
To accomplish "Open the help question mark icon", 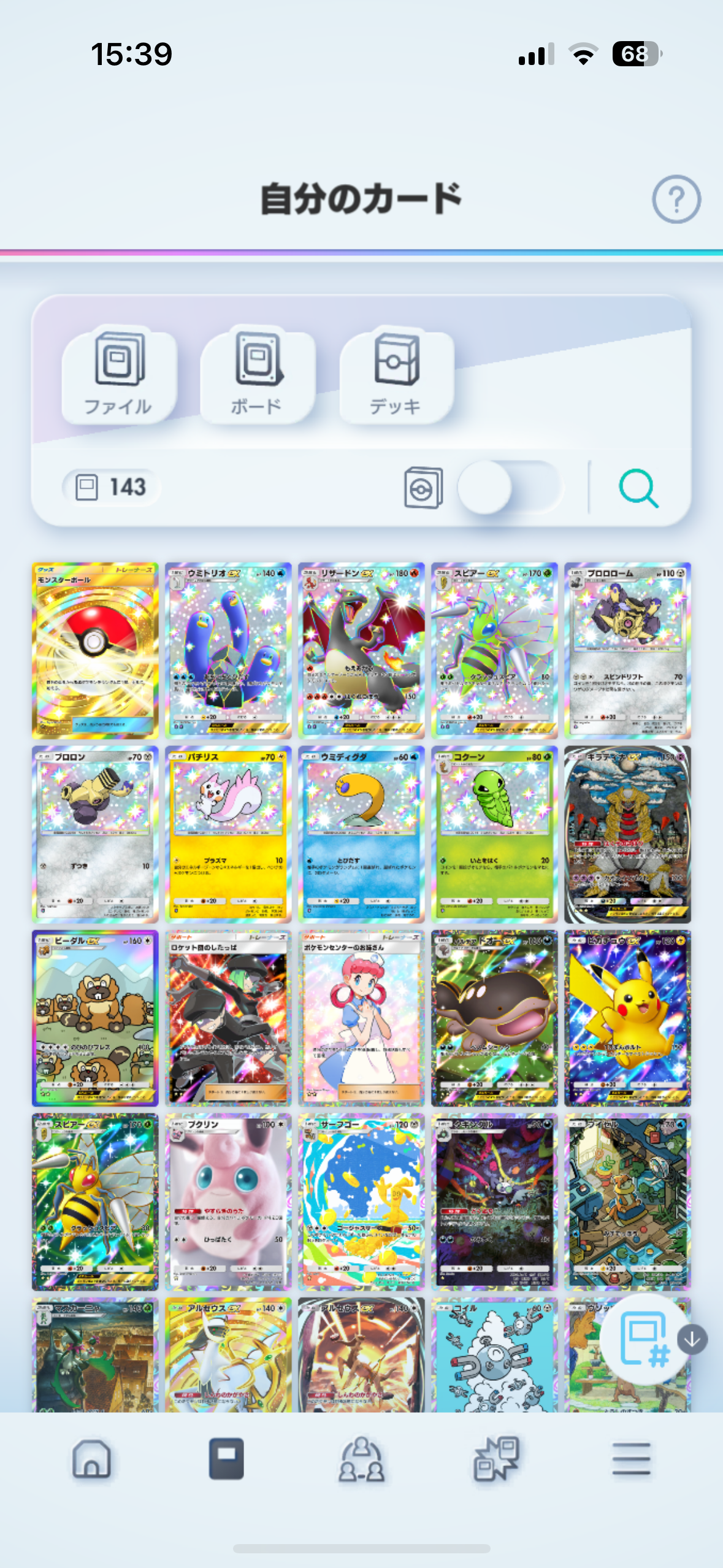I will pos(676,199).
